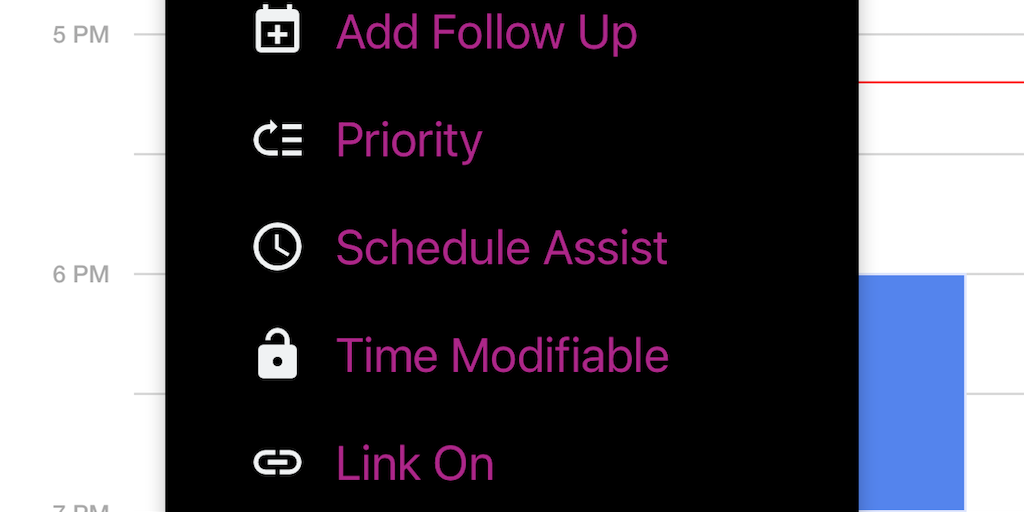Select Add Follow Up option

point(486,32)
